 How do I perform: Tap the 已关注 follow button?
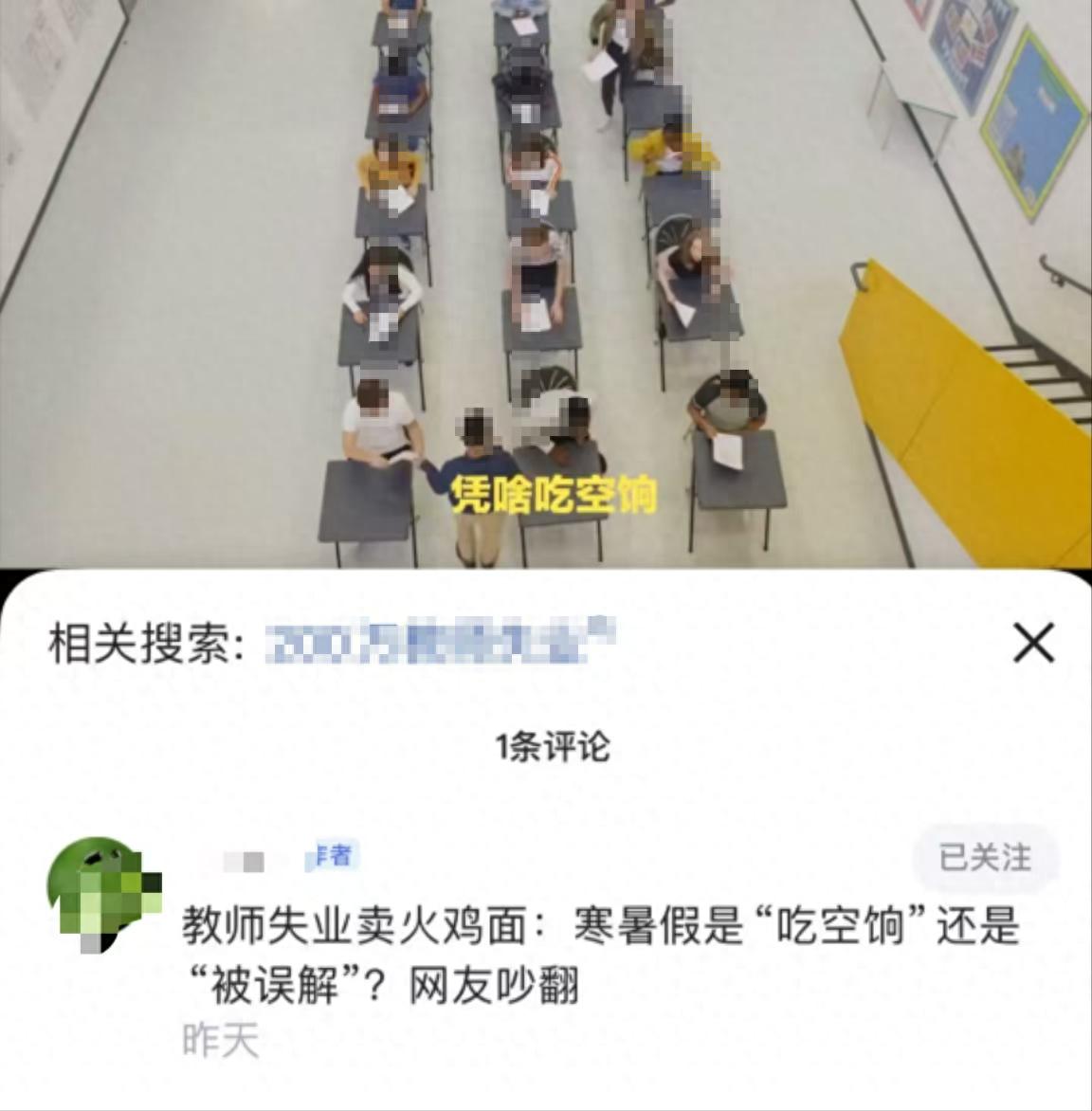(985, 858)
